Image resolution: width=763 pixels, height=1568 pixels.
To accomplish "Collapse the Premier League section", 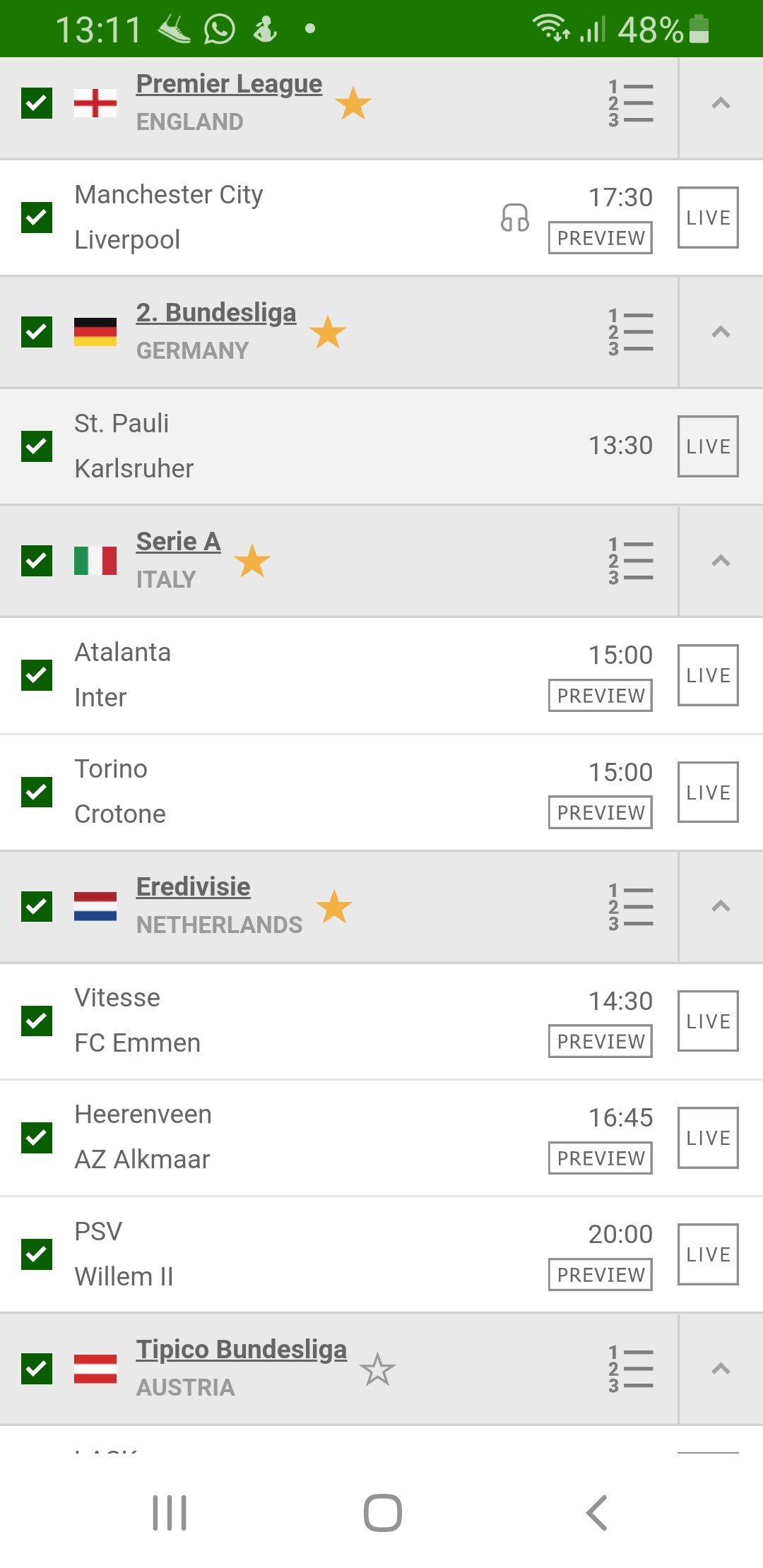I will point(721,104).
